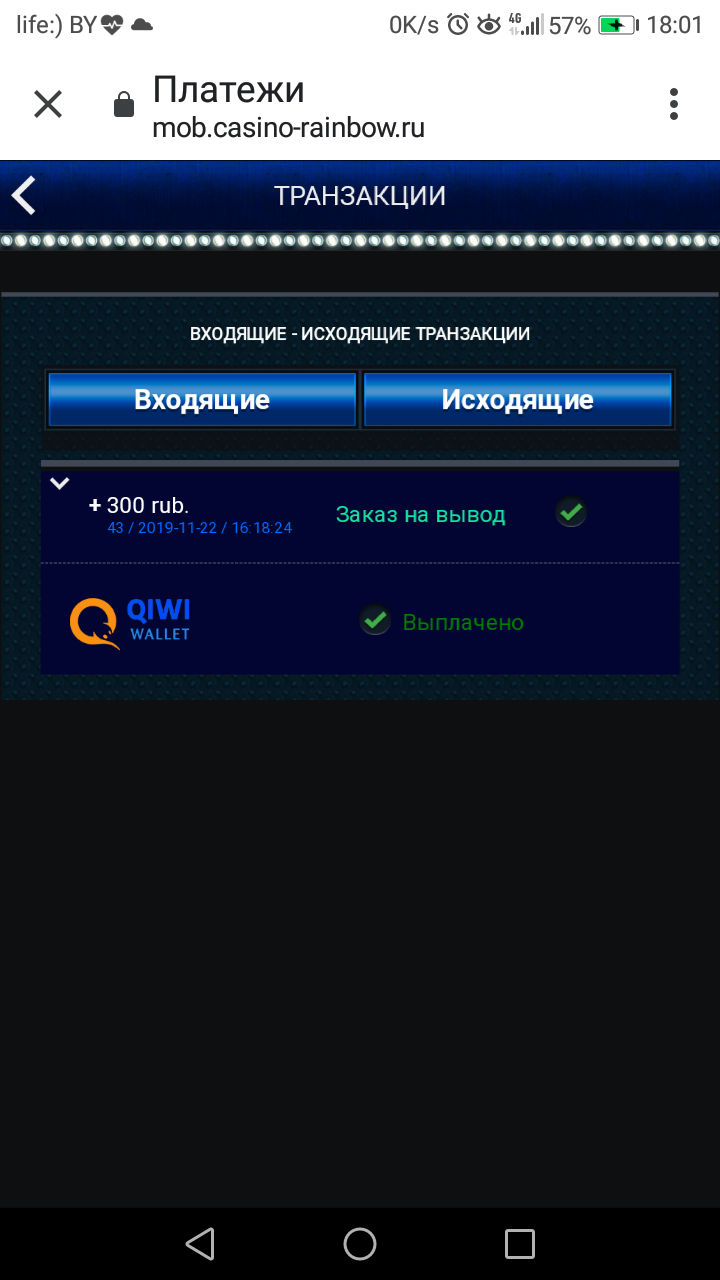720x1280 pixels.
Task: Go back from Транзакции page
Action: tap(25, 195)
